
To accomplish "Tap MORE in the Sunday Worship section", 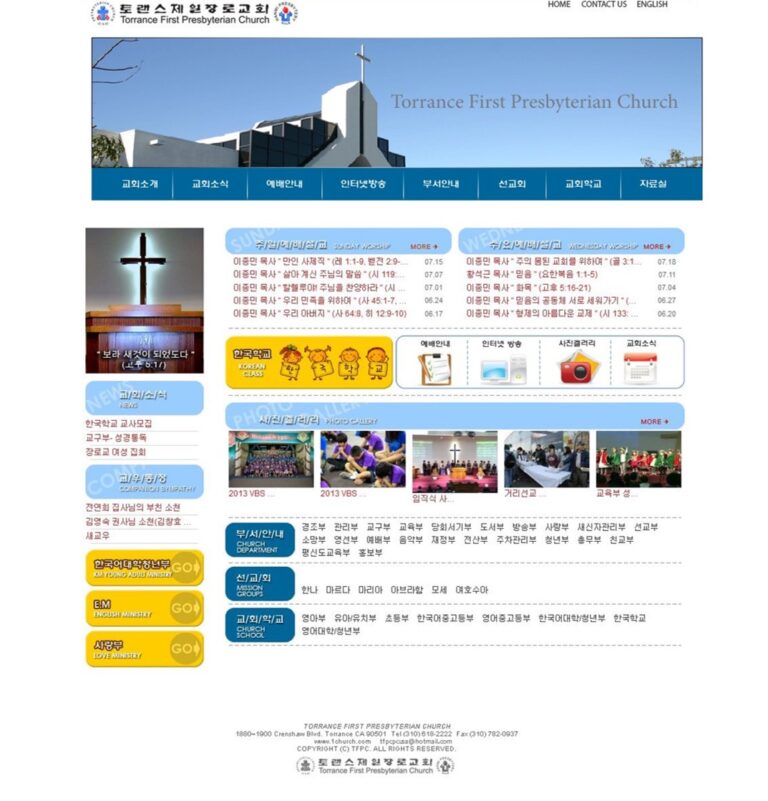I will pos(424,247).
